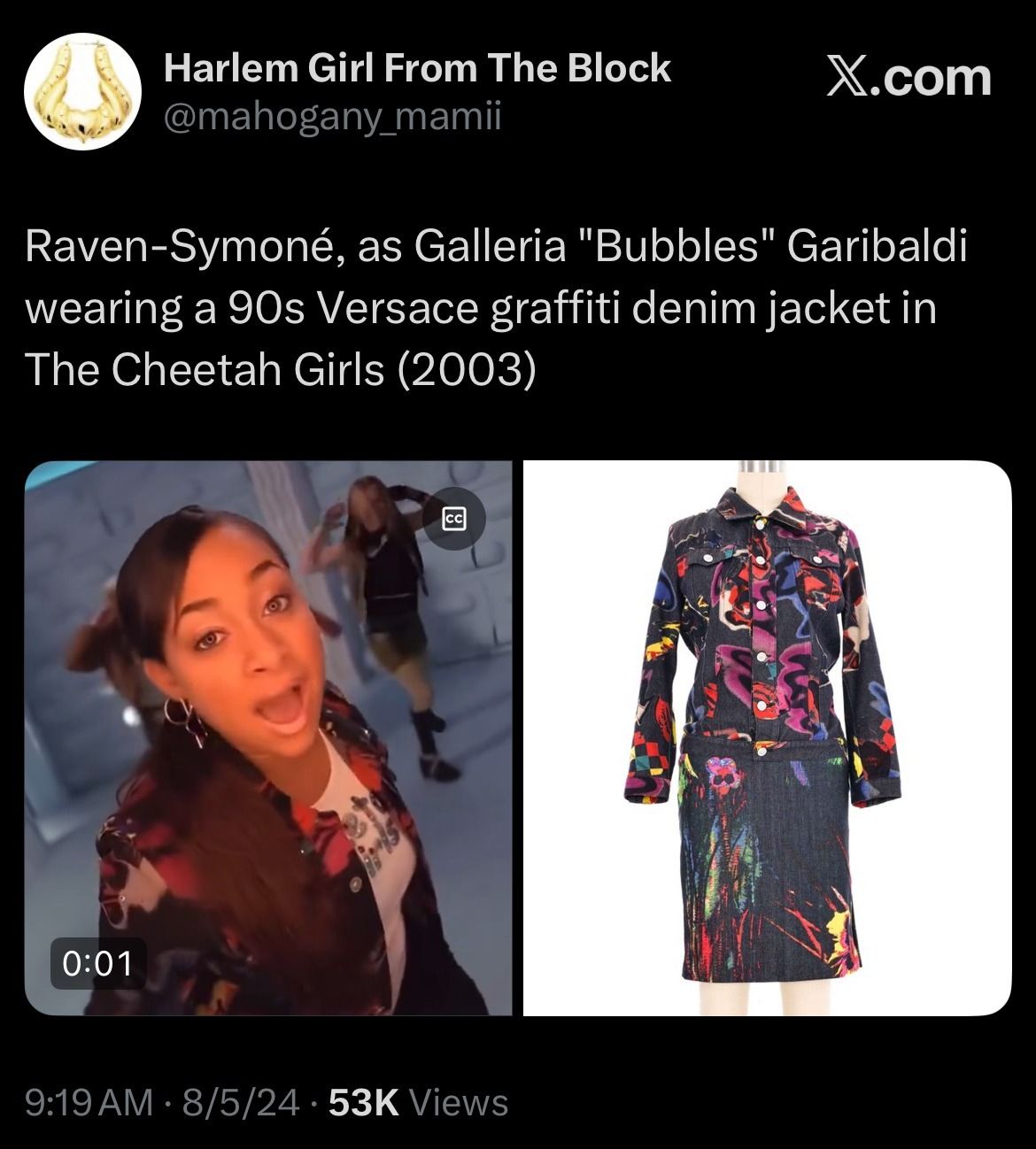
Task: Play the Raven-Symoné video clip
Action: point(268,737)
